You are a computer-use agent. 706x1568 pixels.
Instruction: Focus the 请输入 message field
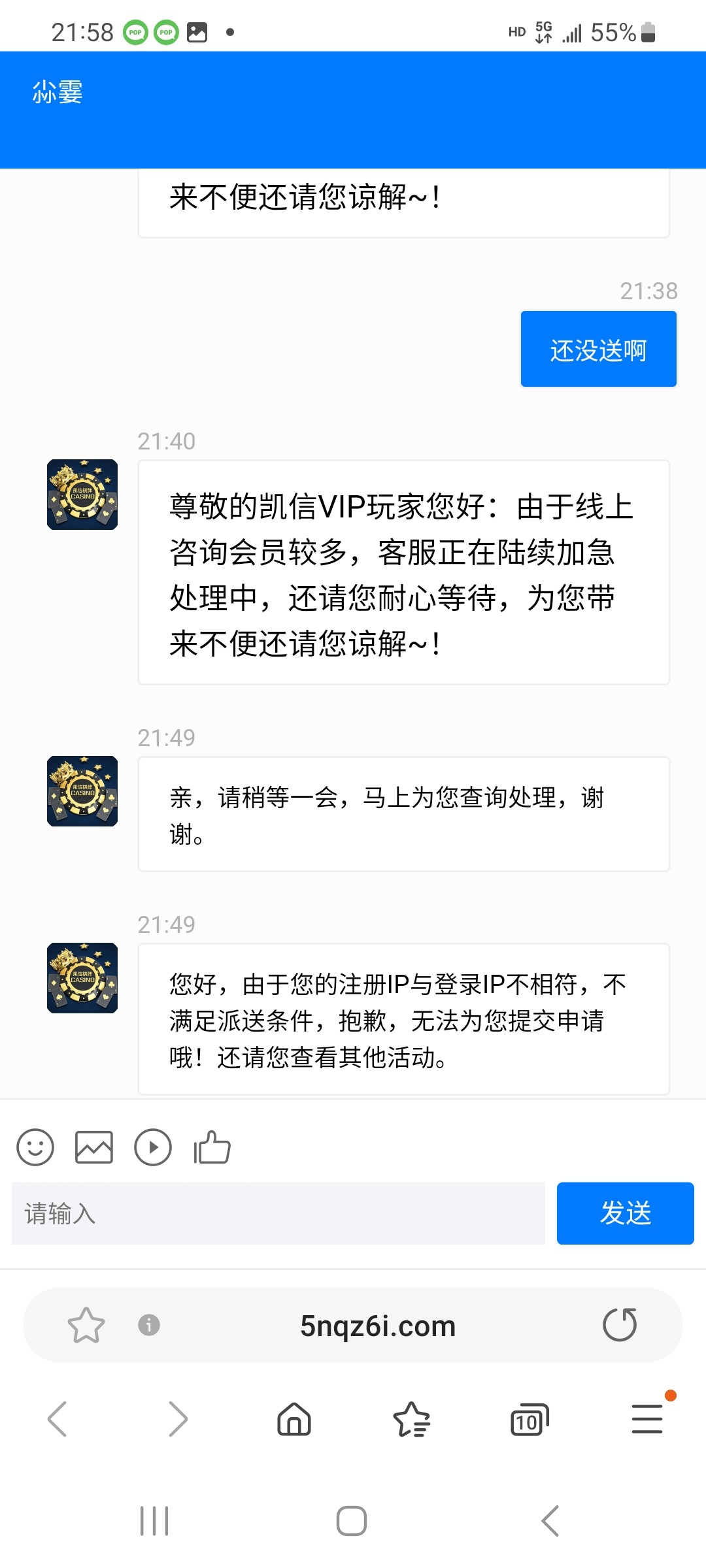(x=278, y=1213)
